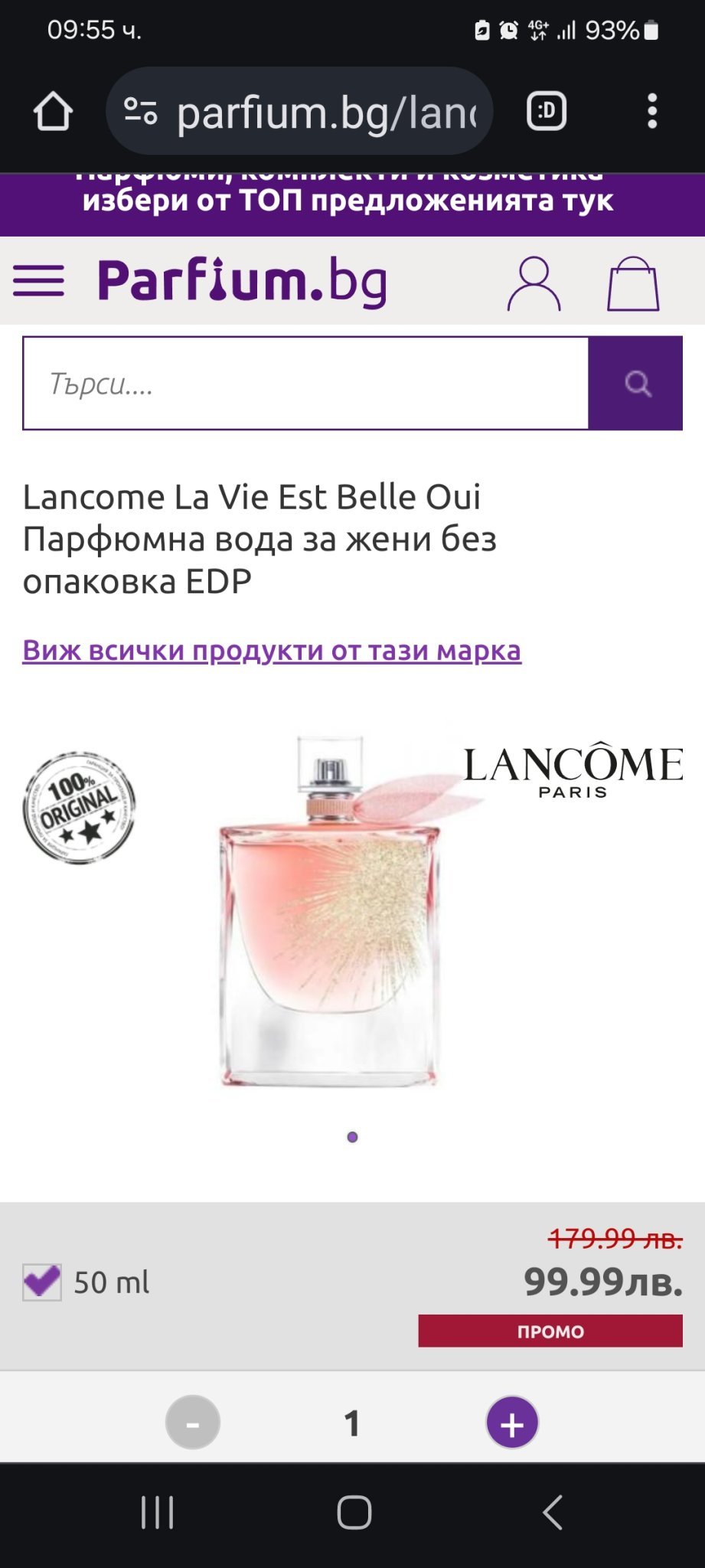Increase quantity with the plus button
Image resolution: width=705 pixels, height=1568 pixels.
pyautogui.click(x=512, y=1423)
